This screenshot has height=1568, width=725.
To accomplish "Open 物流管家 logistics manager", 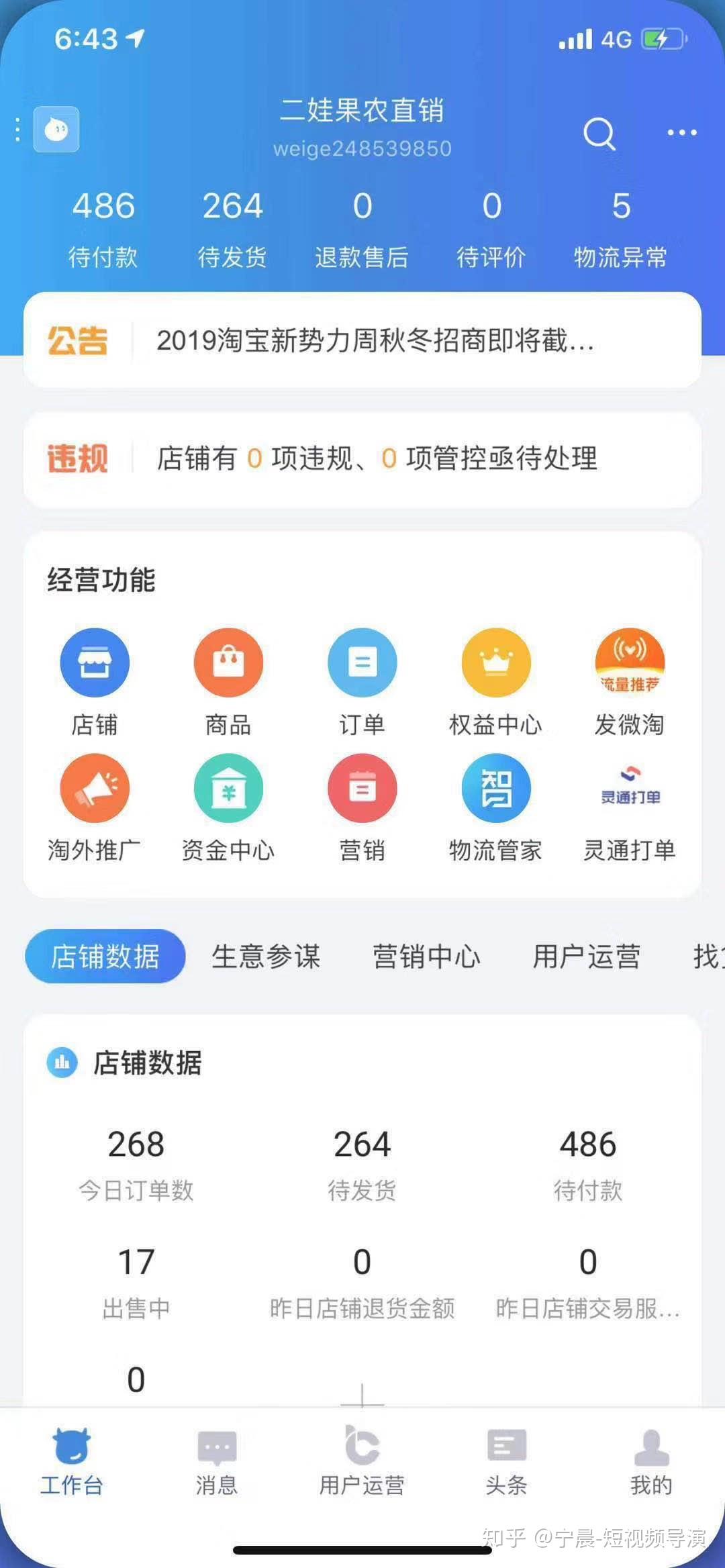I will point(495,807).
